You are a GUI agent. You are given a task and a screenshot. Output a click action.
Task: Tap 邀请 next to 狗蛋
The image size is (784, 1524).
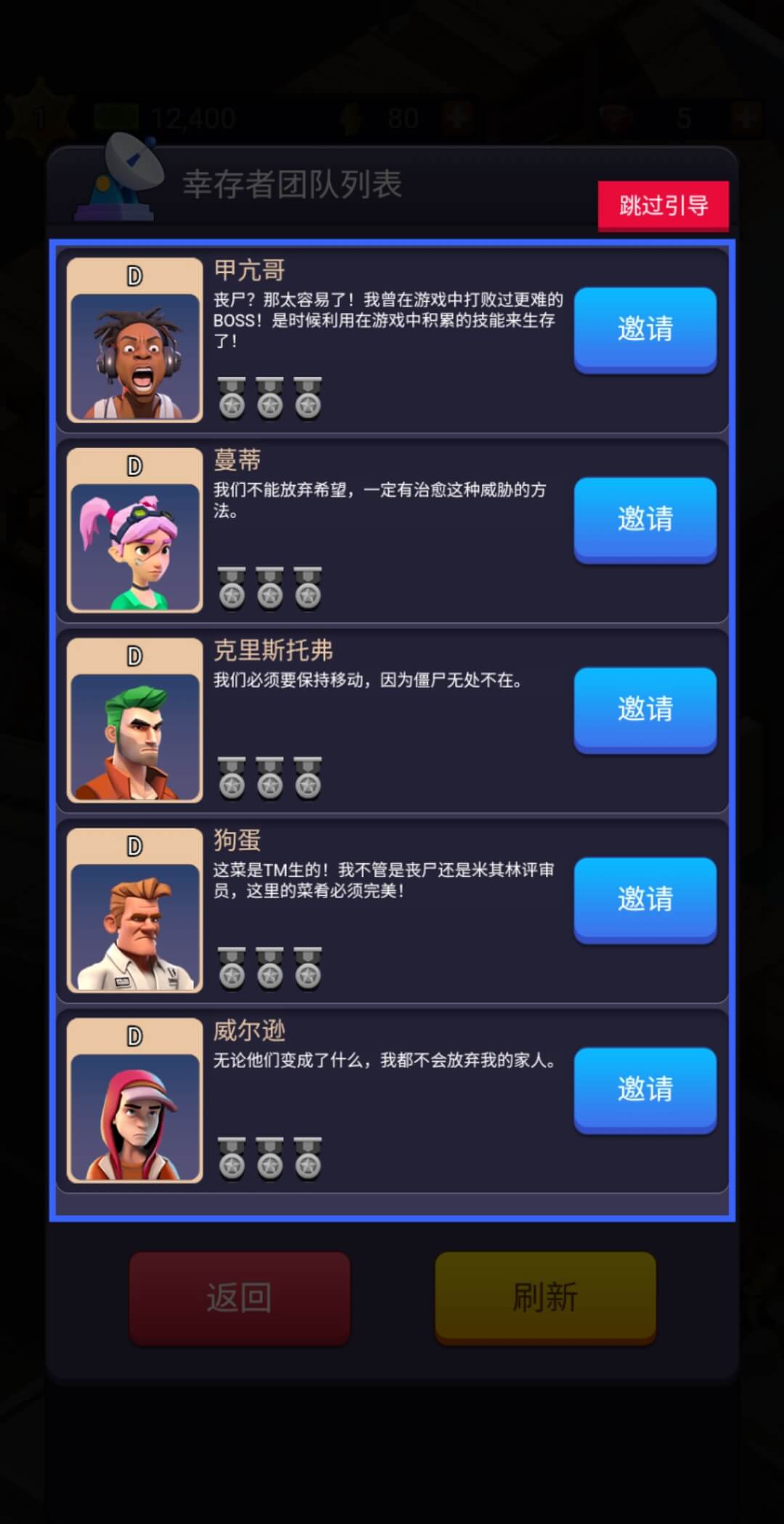click(x=645, y=900)
